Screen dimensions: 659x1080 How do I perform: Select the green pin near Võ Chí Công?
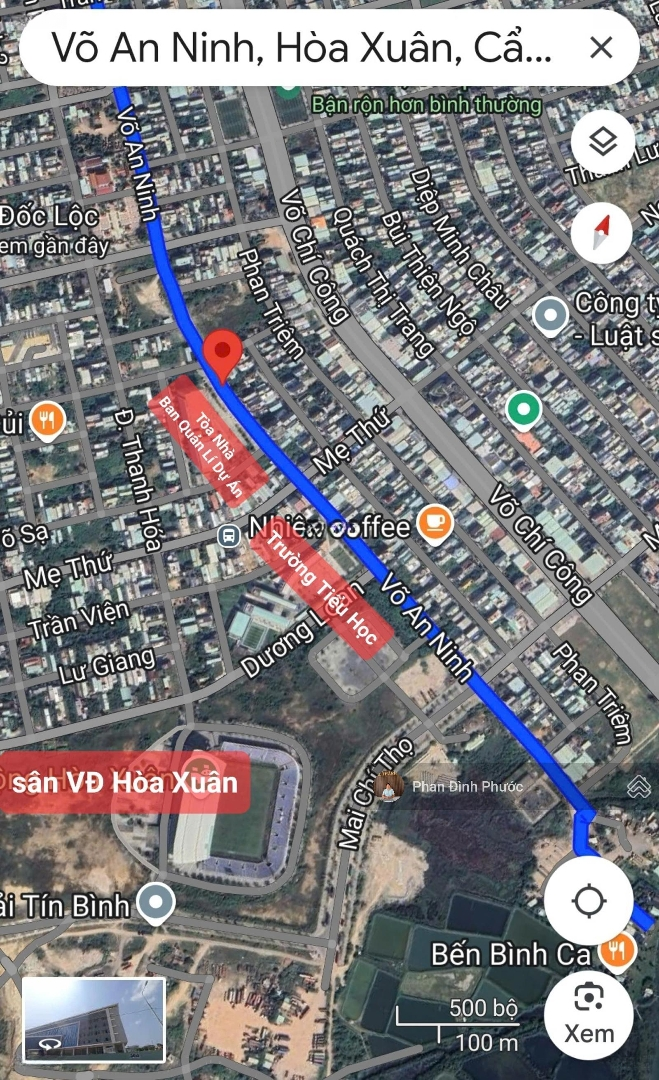pos(523,408)
